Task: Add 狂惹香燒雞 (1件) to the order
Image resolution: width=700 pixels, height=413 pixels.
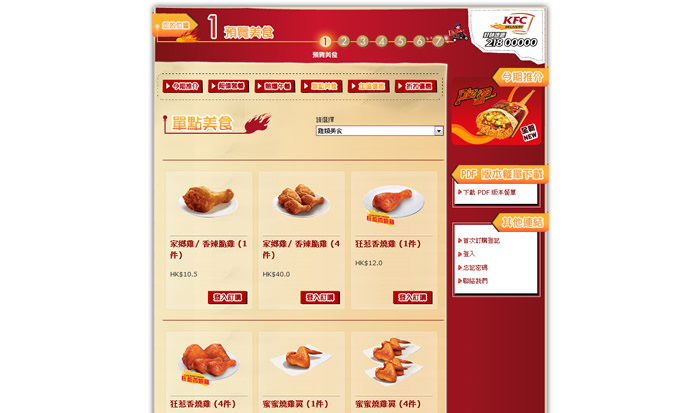Action: [x=412, y=297]
